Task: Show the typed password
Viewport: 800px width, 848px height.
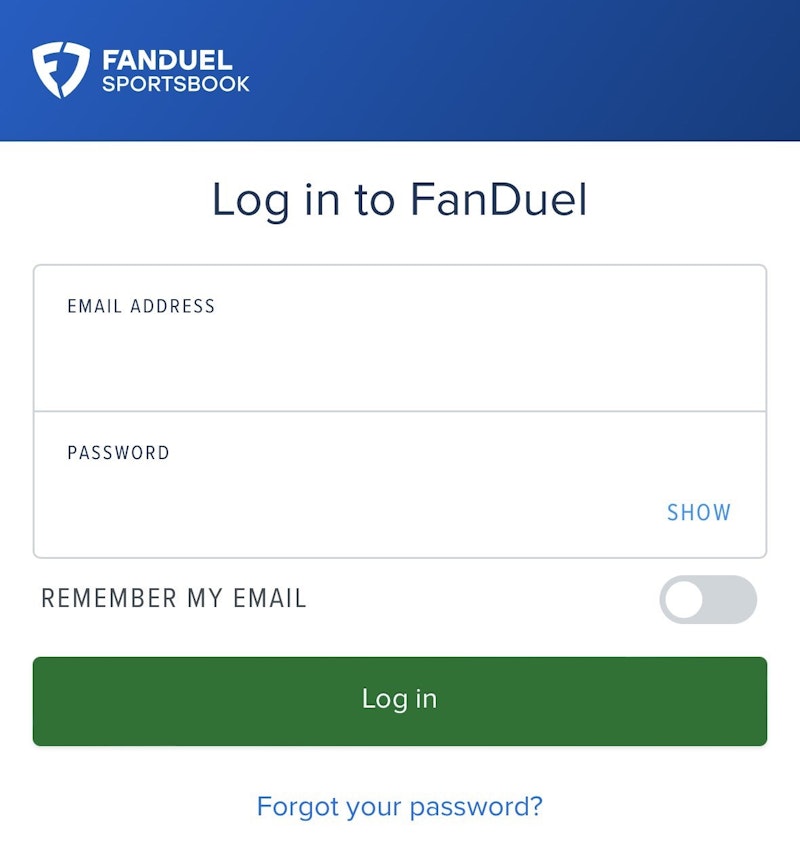Action: click(698, 512)
